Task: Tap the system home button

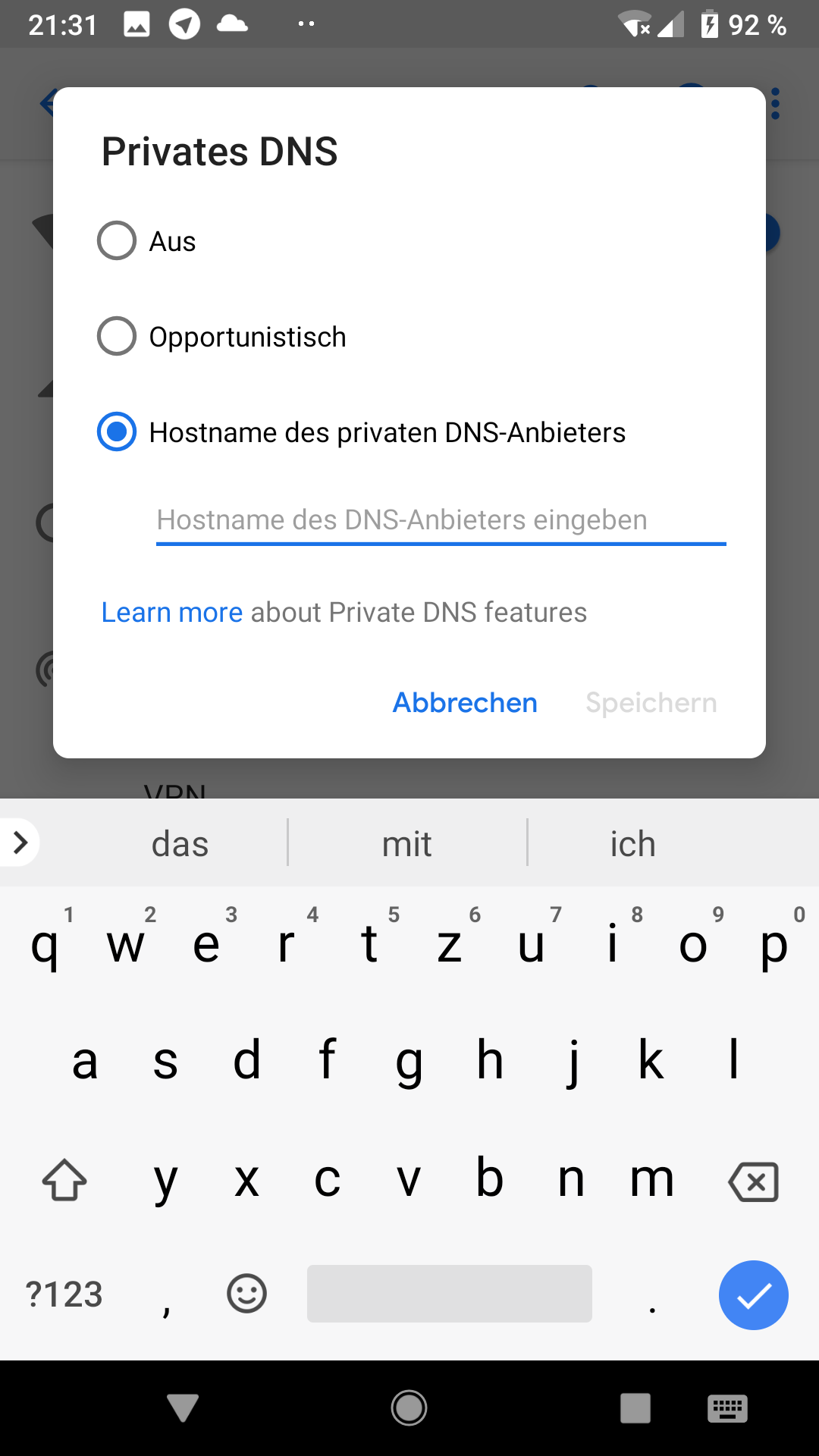Action: point(409,1408)
